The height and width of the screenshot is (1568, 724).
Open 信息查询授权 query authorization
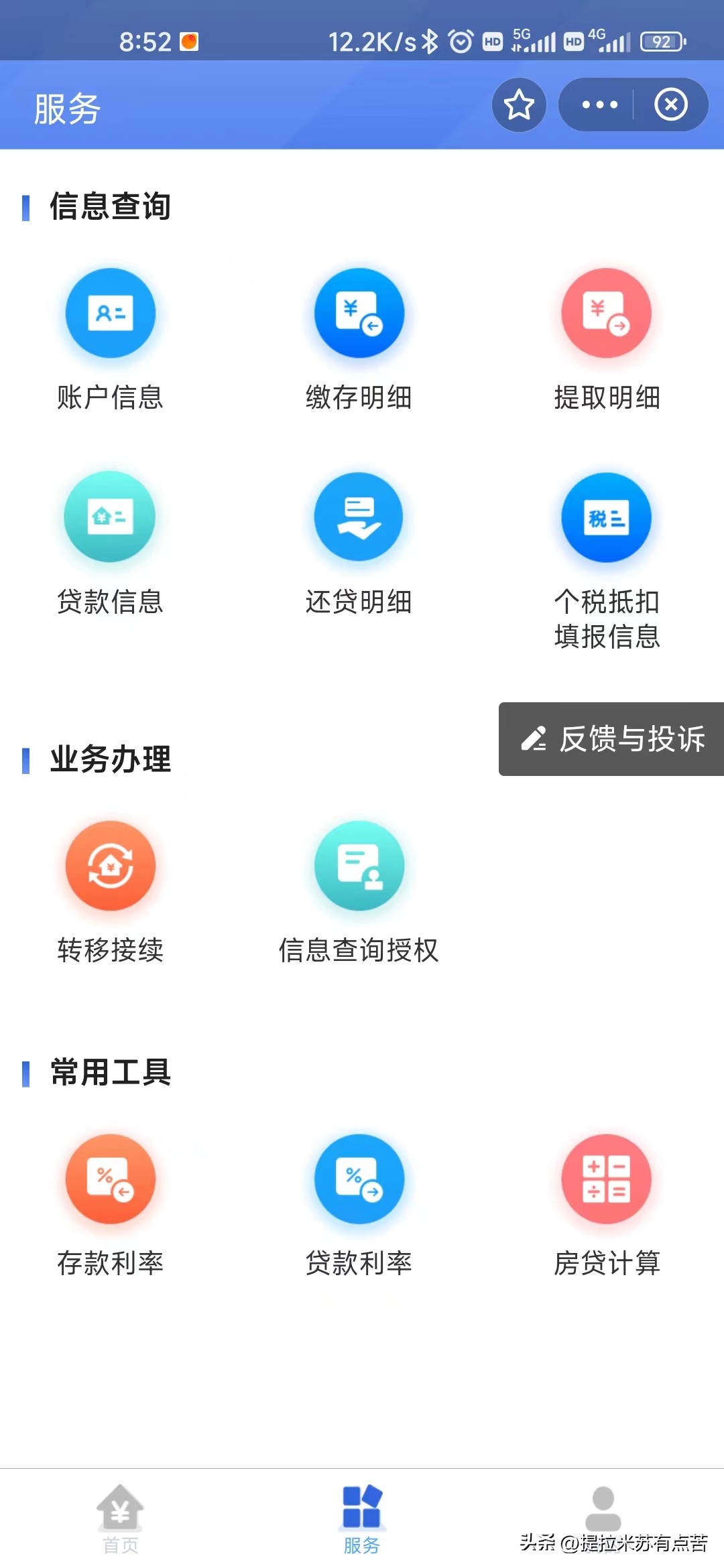[359, 866]
